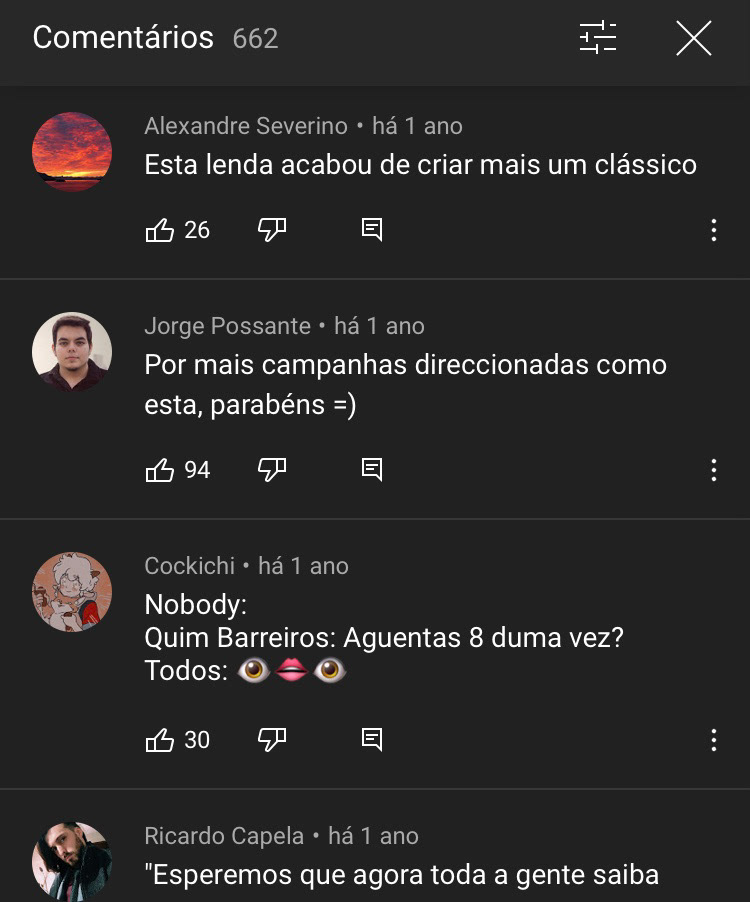This screenshot has width=750, height=902.
Task: Reply to Jorge Possante's comment
Action: pyautogui.click(x=372, y=470)
